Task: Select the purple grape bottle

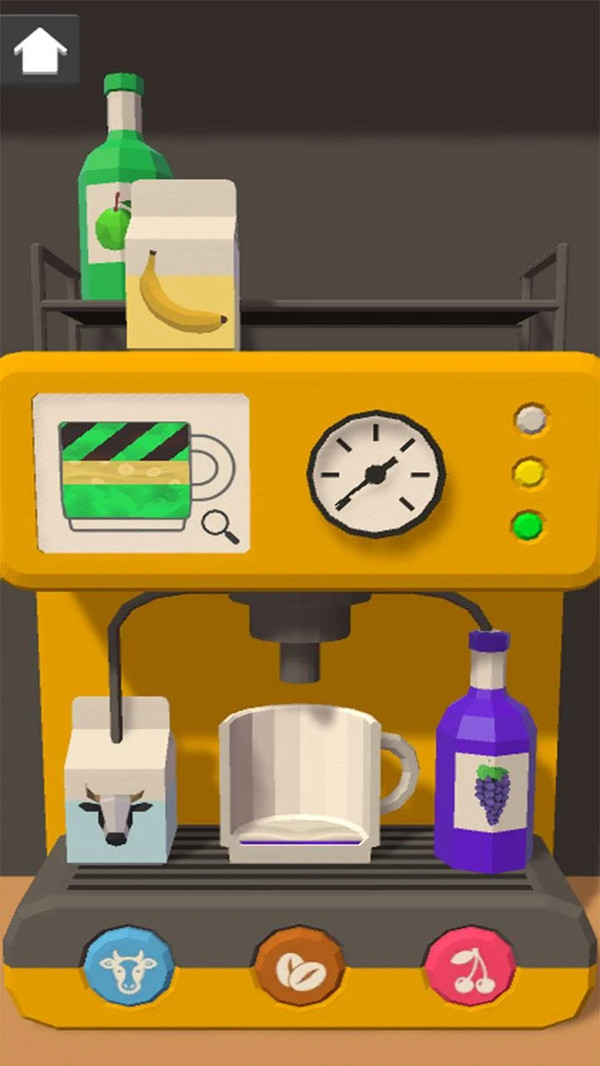Action: pyautogui.click(x=487, y=760)
